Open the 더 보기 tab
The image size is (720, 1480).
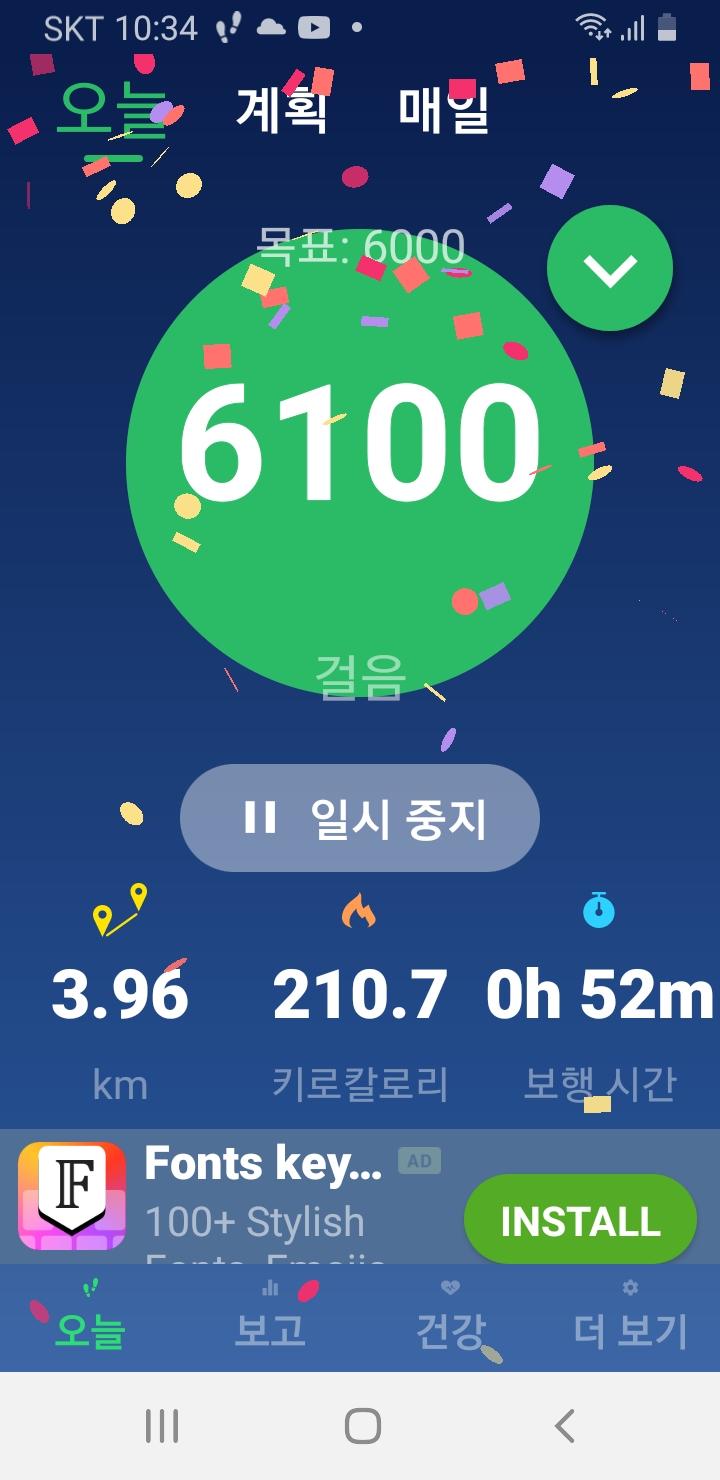630,1317
